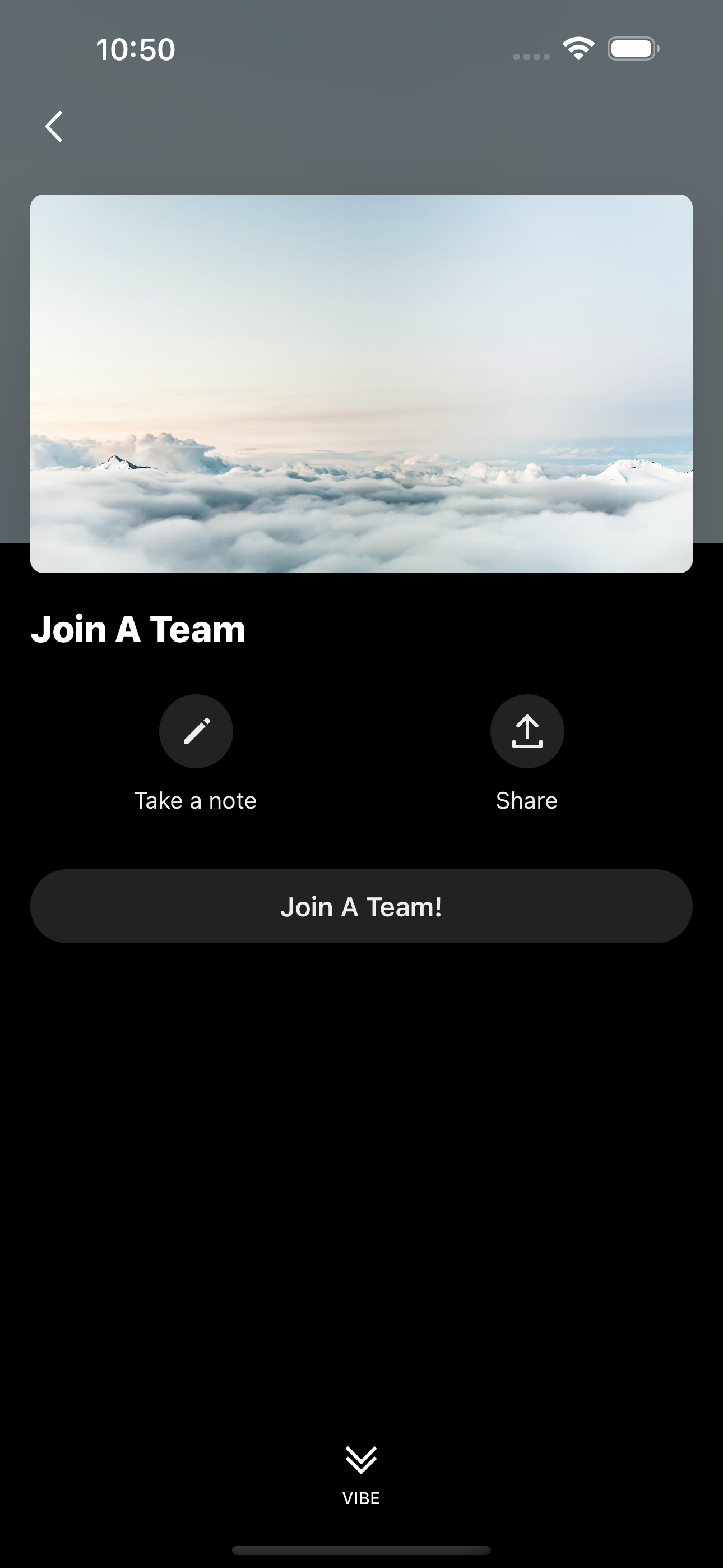
Task: Open the clouds cover image
Action: (x=361, y=384)
